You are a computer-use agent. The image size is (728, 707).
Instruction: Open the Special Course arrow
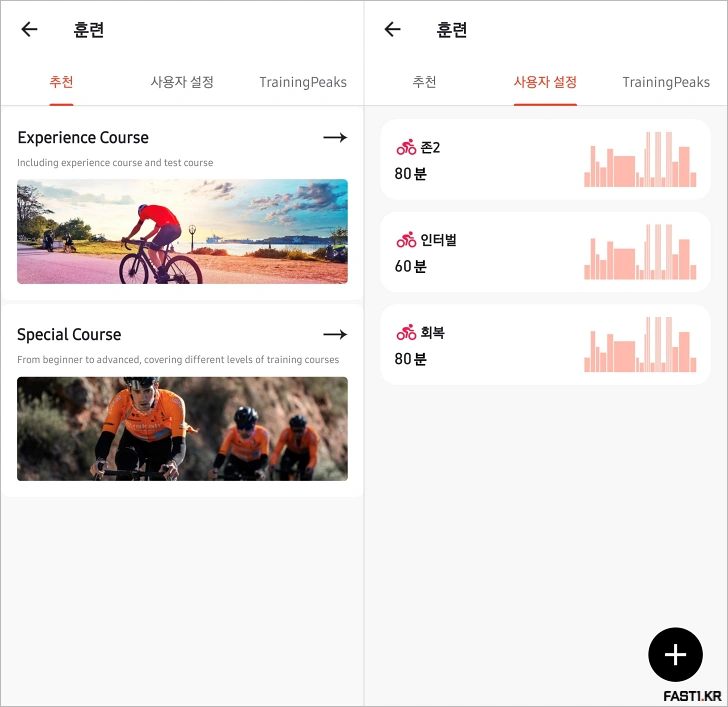click(334, 334)
